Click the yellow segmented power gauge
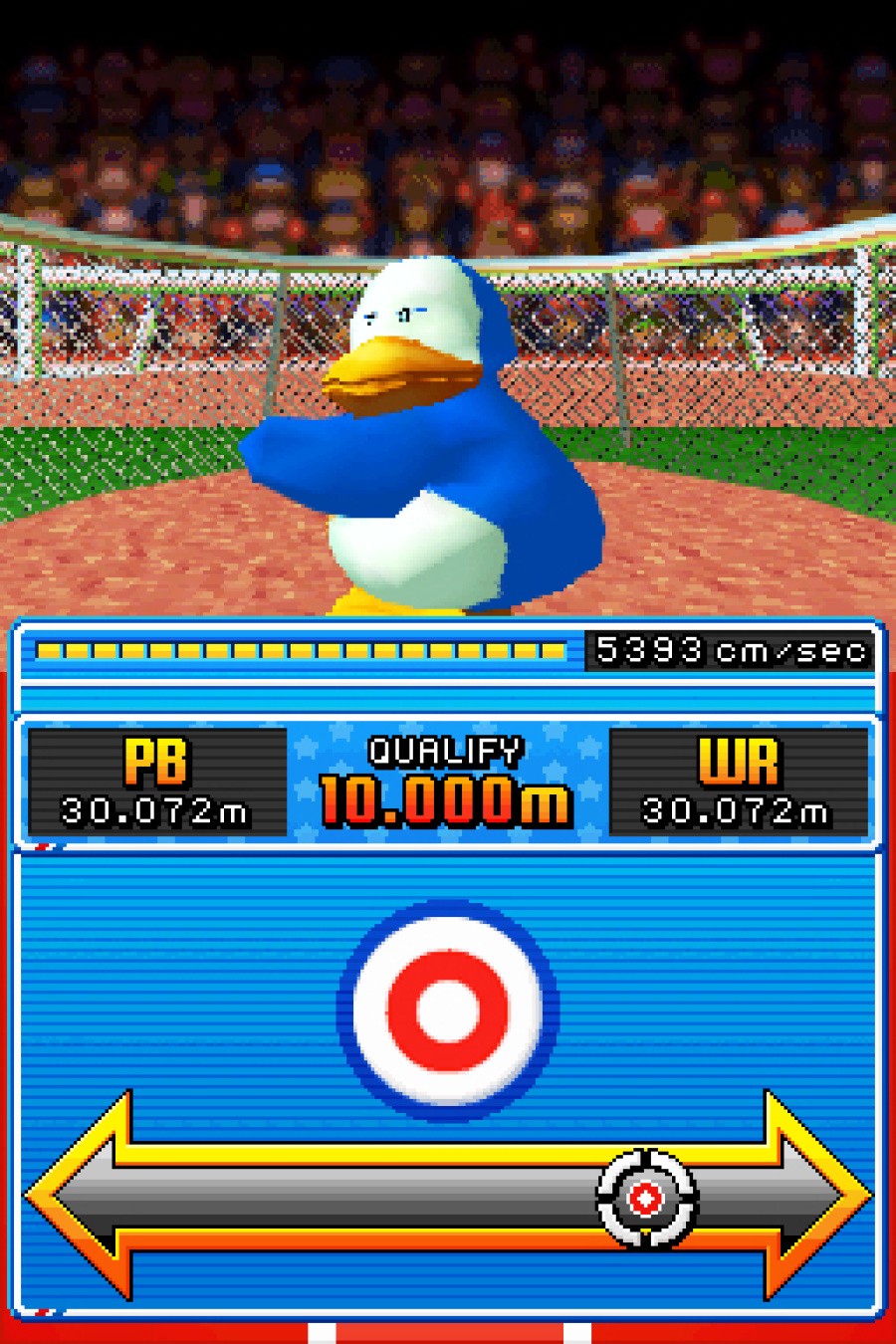This screenshot has height=1344, width=896. pyautogui.click(x=299, y=652)
